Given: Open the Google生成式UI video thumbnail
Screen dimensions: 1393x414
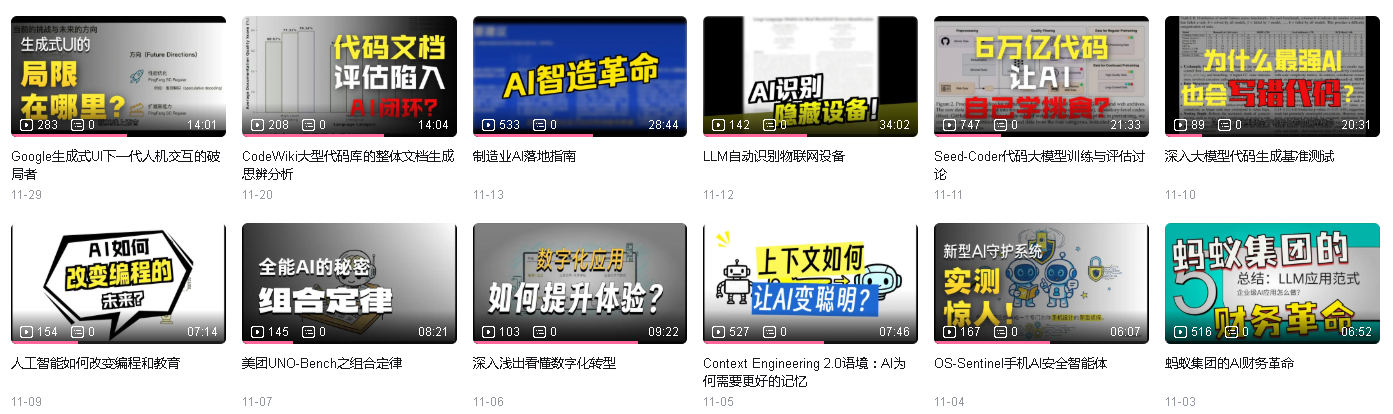Looking at the screenshot, I should pos(118,76).
